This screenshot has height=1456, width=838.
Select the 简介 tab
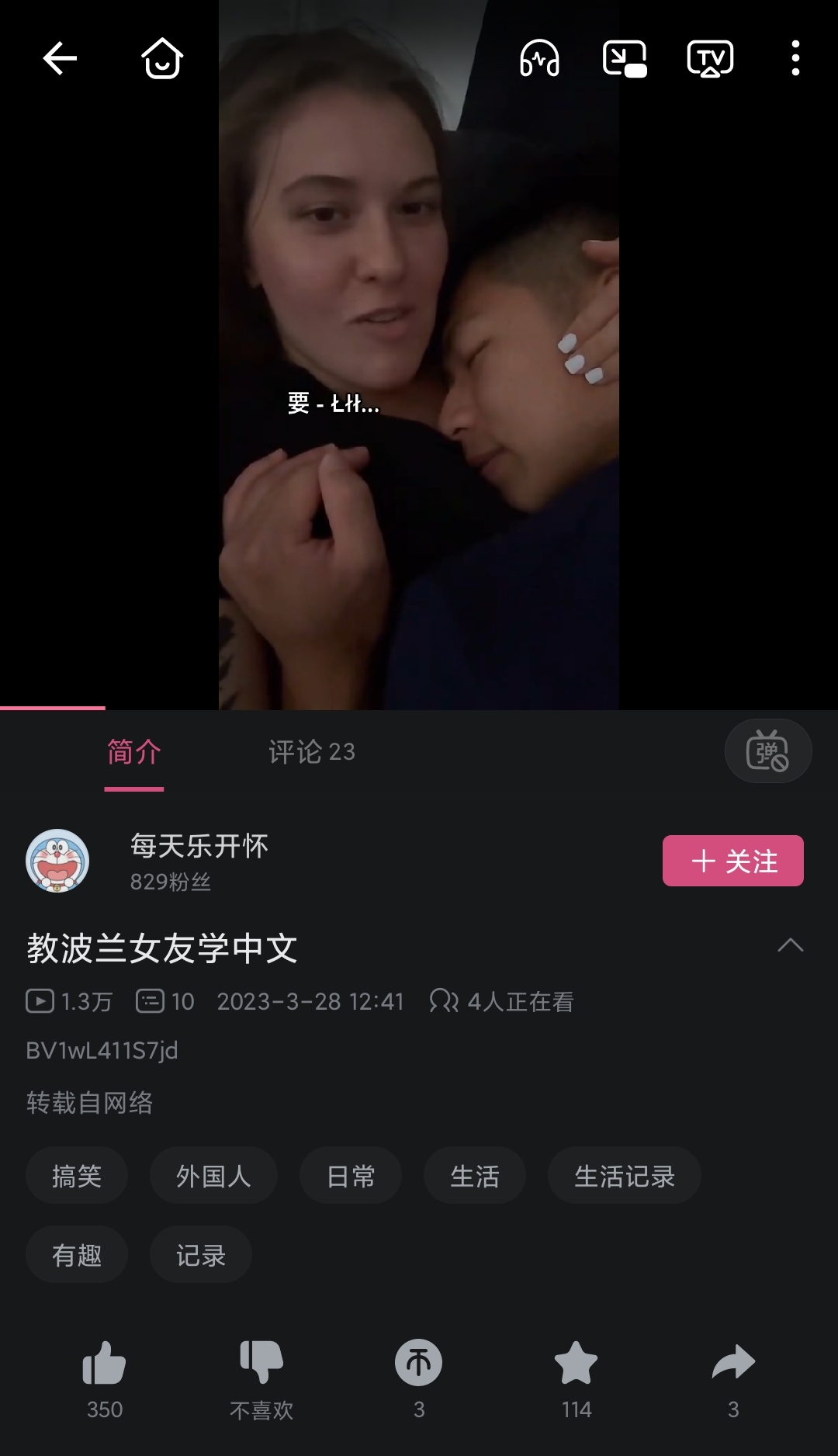point(134,751)
